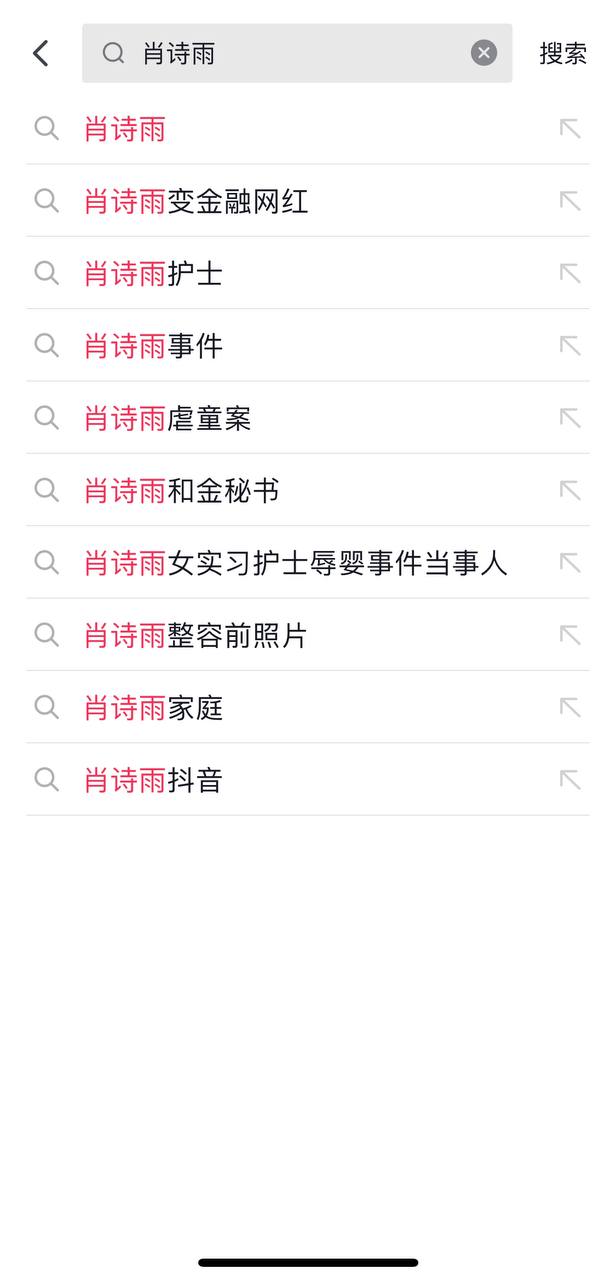
Task: Select the plain 肖诗雨 suggestion
Action: [125, 129]
